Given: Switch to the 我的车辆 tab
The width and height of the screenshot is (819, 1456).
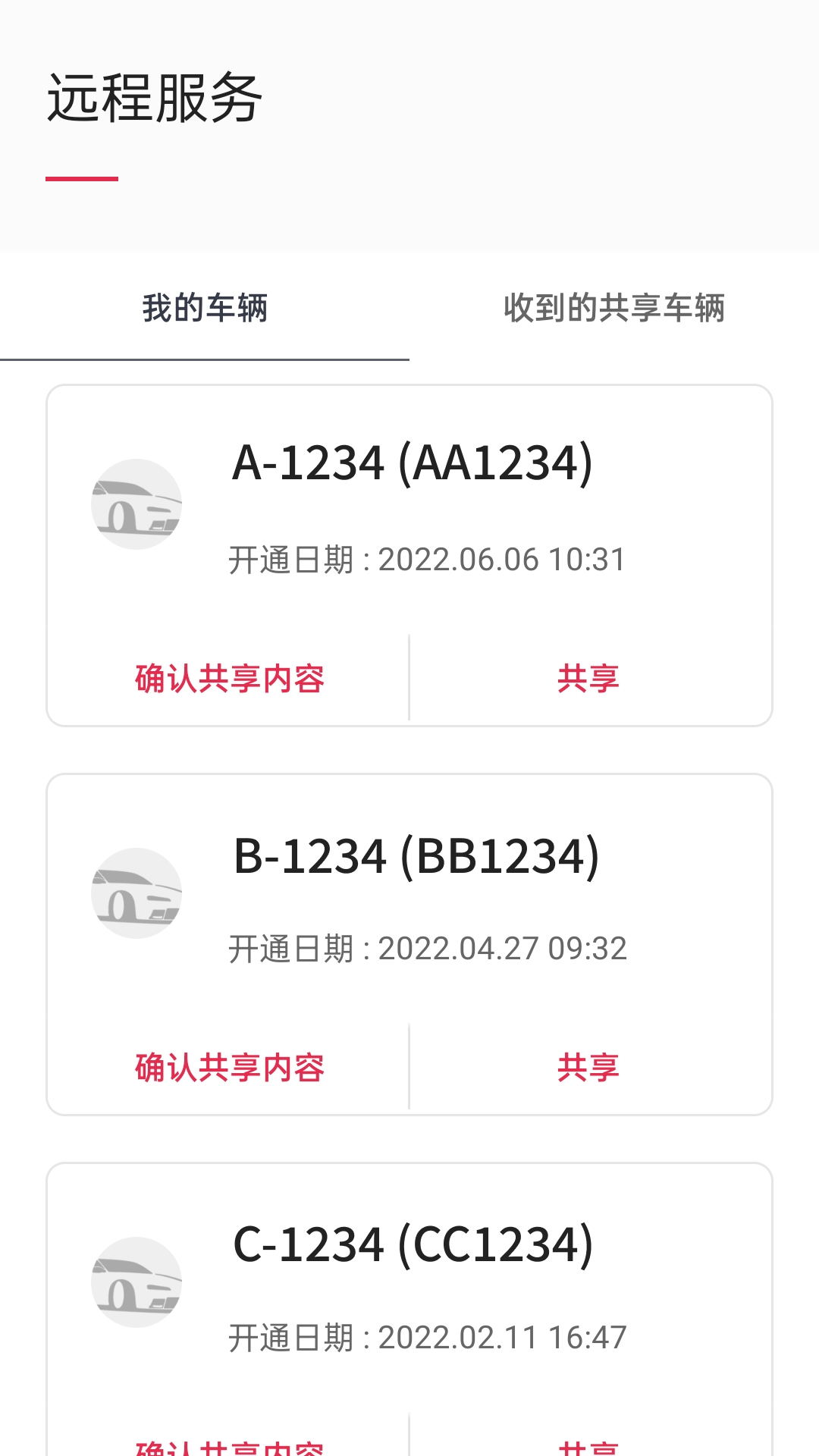Looking at the screenshot, I should [x=205, y=309].
